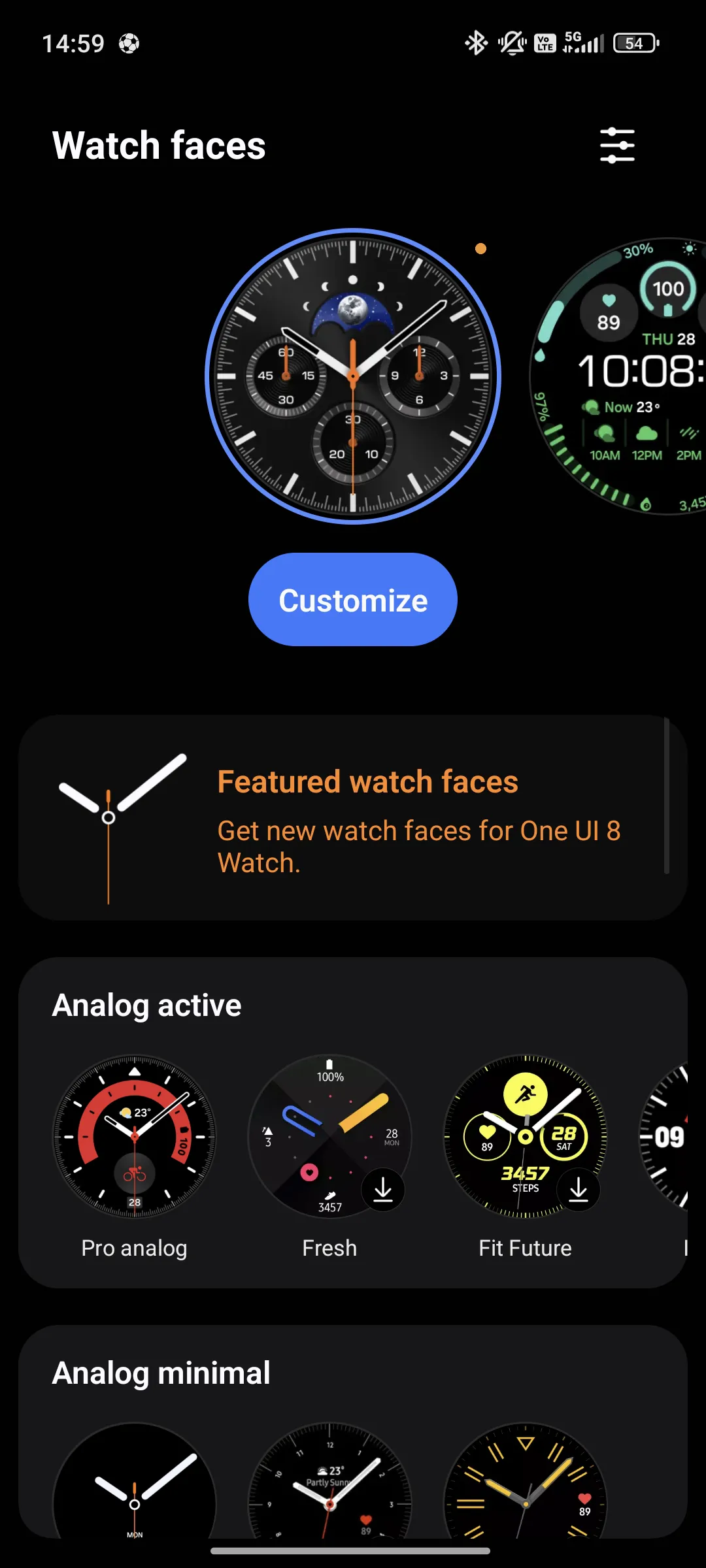Choose the Pro analog watch face
Screen dimensions: 706x1568
134,1137
